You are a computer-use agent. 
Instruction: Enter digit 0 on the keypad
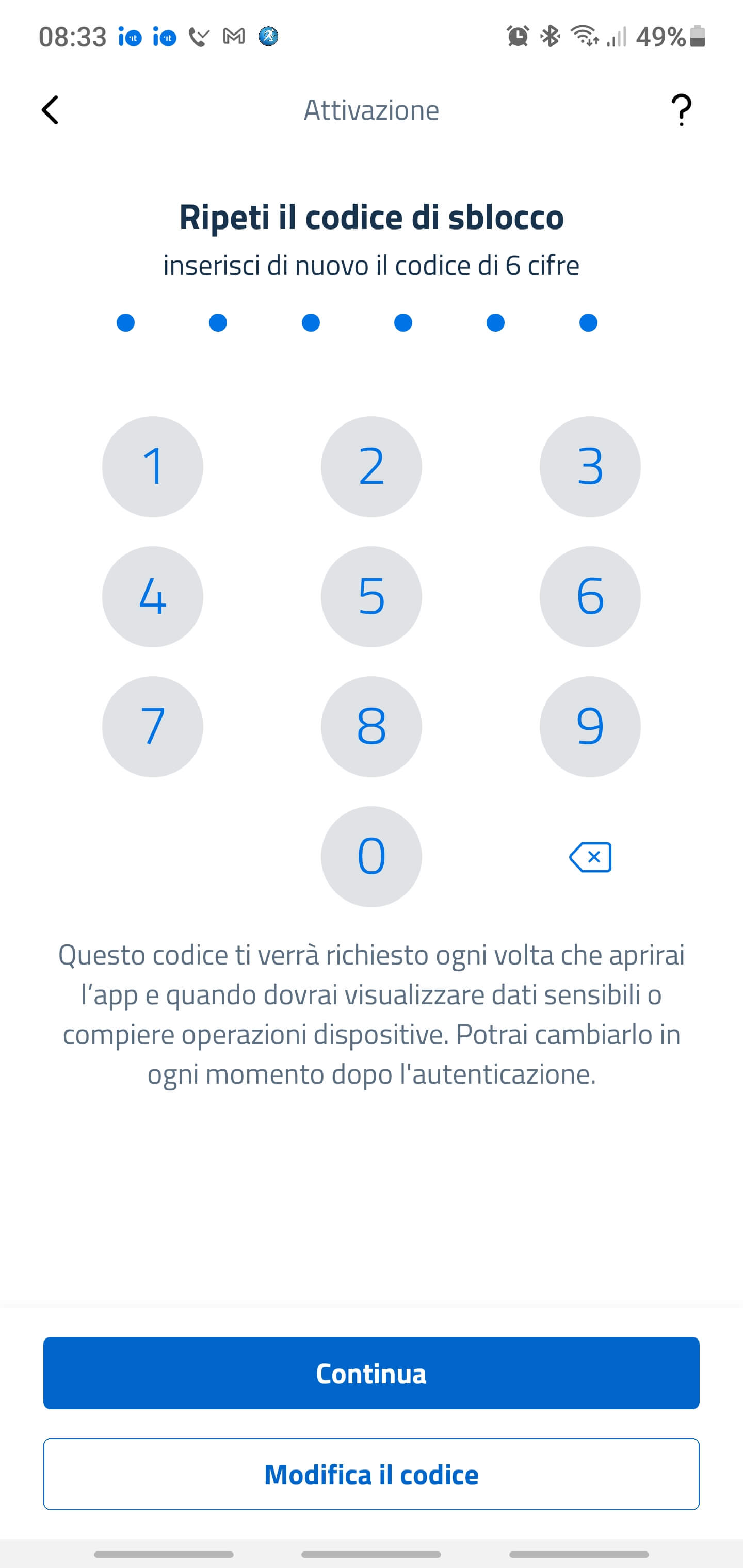pyautogui.click(x=371, y=856)
